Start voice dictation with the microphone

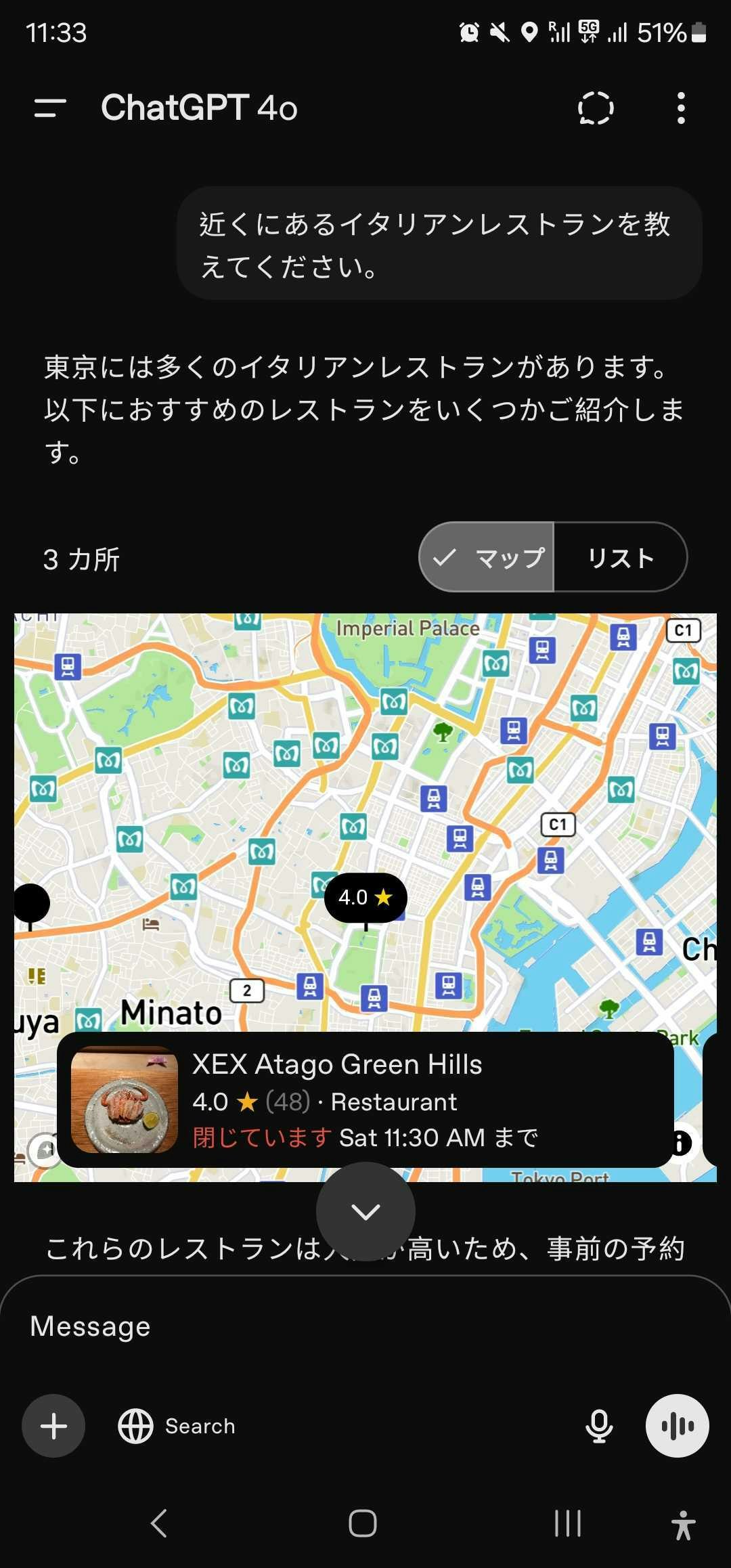pos(599,1426)
